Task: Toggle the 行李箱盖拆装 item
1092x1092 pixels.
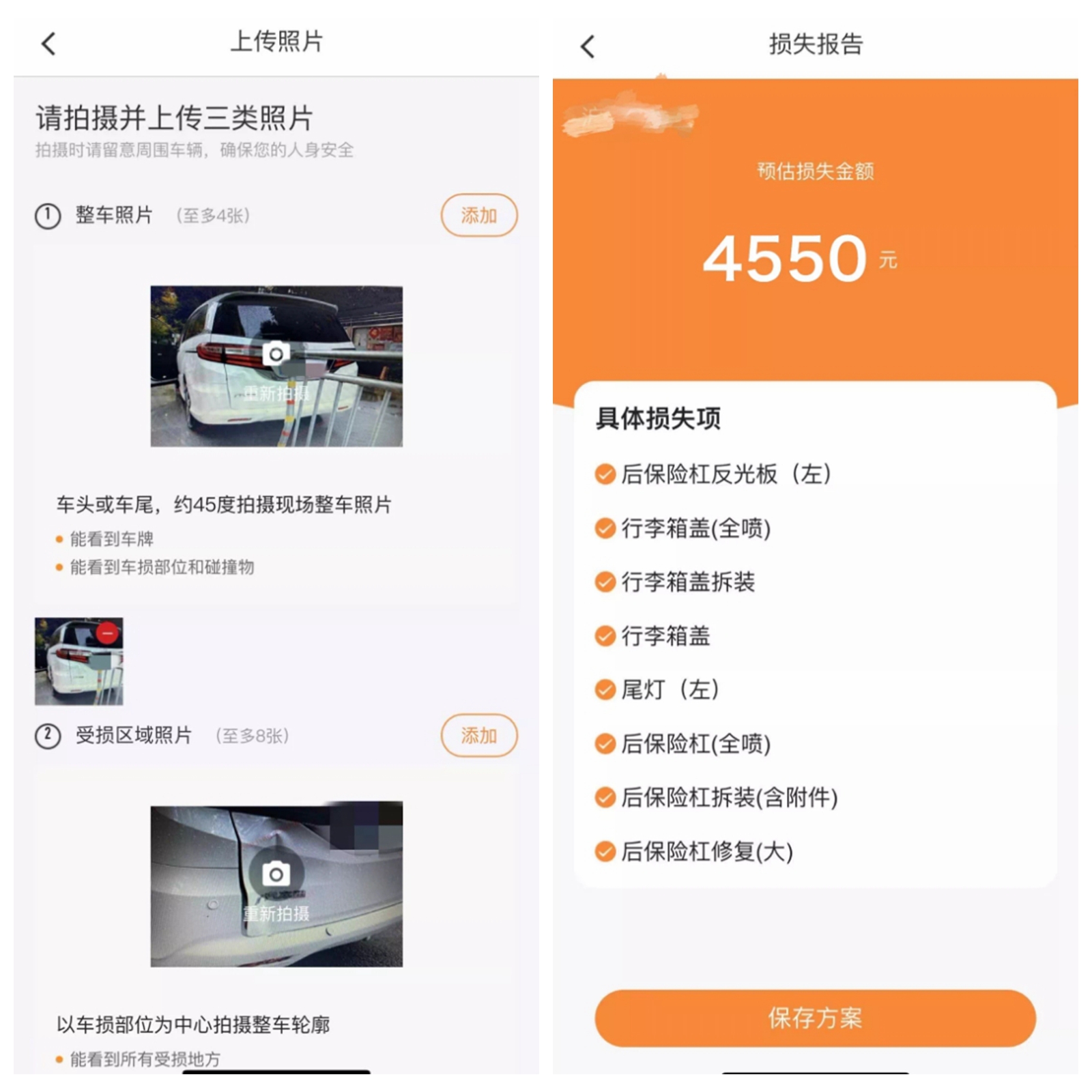Action: pyautogui.click(x=605, y=581)
